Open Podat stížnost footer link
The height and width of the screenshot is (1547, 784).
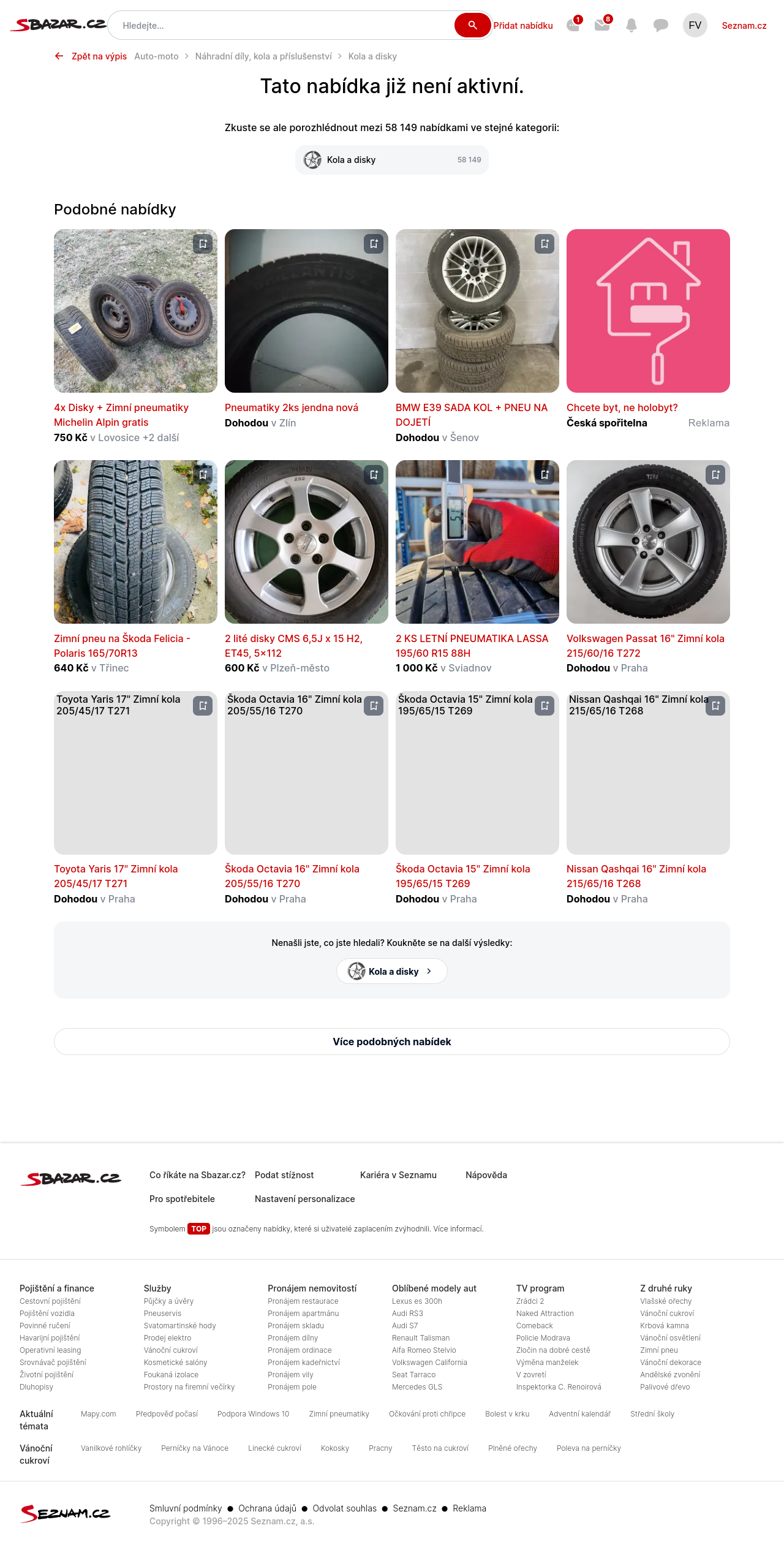tap(284, 1175)
